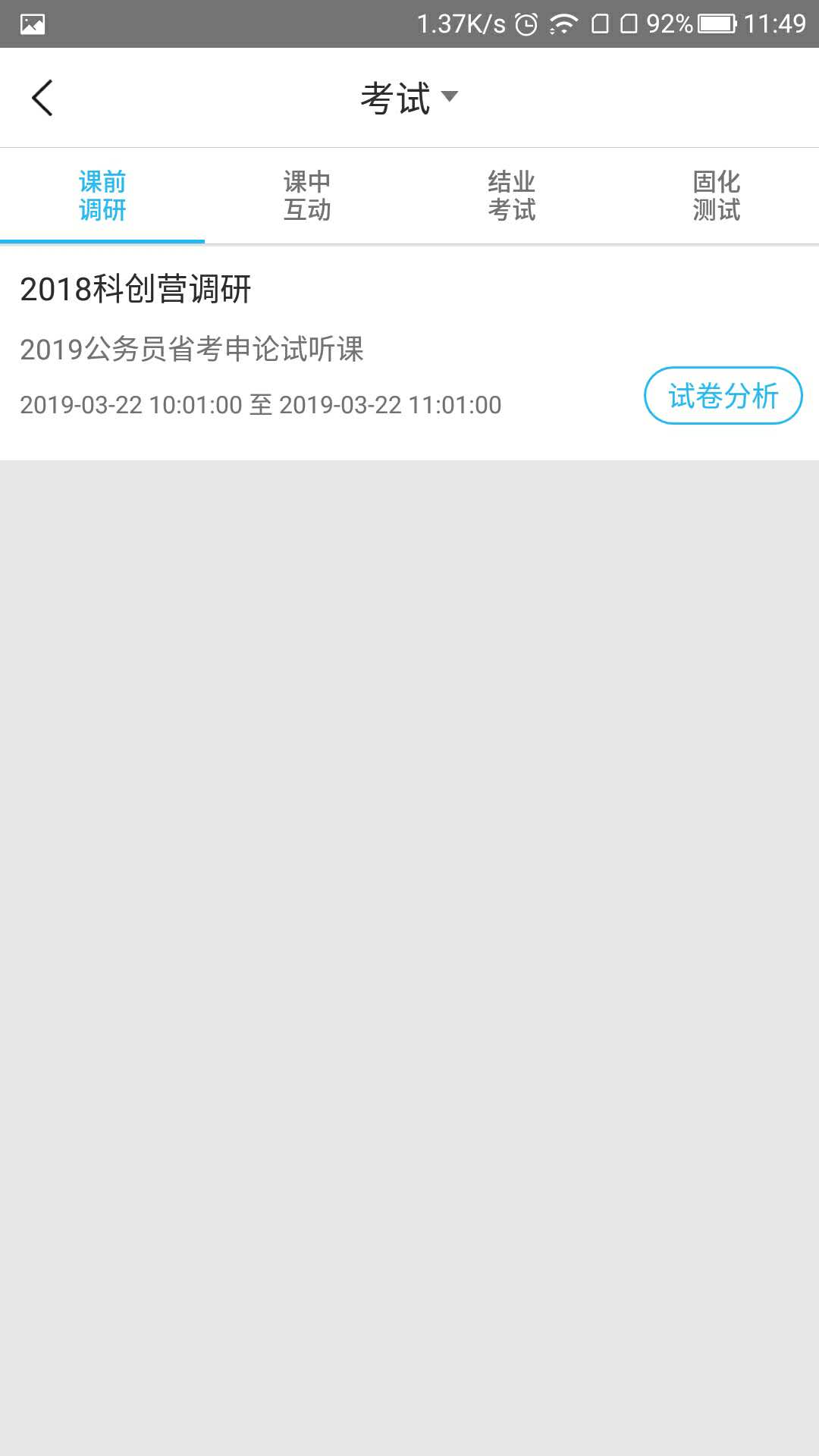Switch to the 固化测试 tab
819x1456 pixels.
(717, 196)
